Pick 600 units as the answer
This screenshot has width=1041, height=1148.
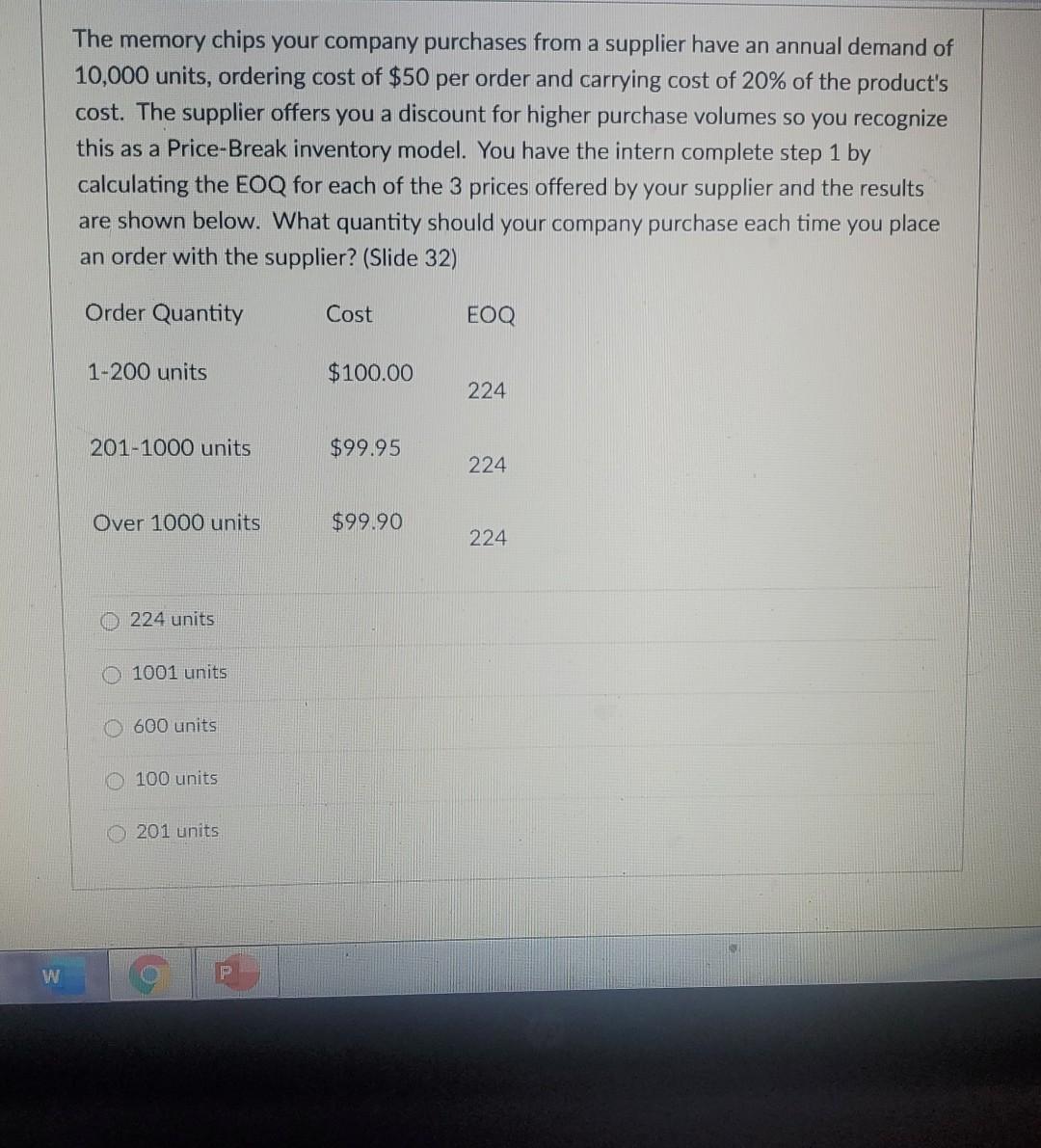[115, 727]
